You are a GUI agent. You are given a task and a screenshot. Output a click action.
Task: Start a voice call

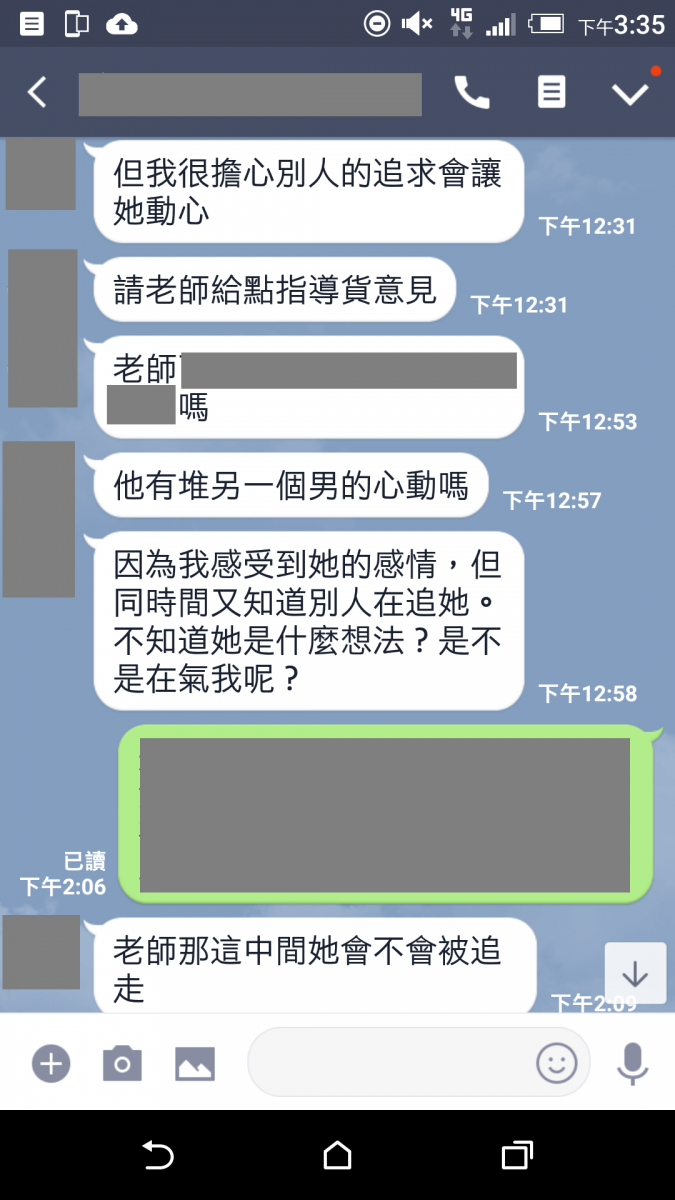(x=472, y=93)
